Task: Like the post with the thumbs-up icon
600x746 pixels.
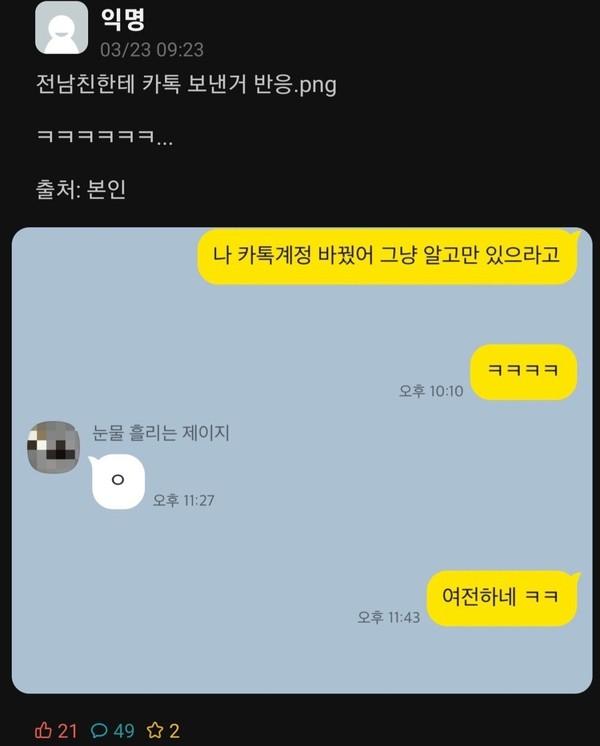Action: [x=43, y=731]
